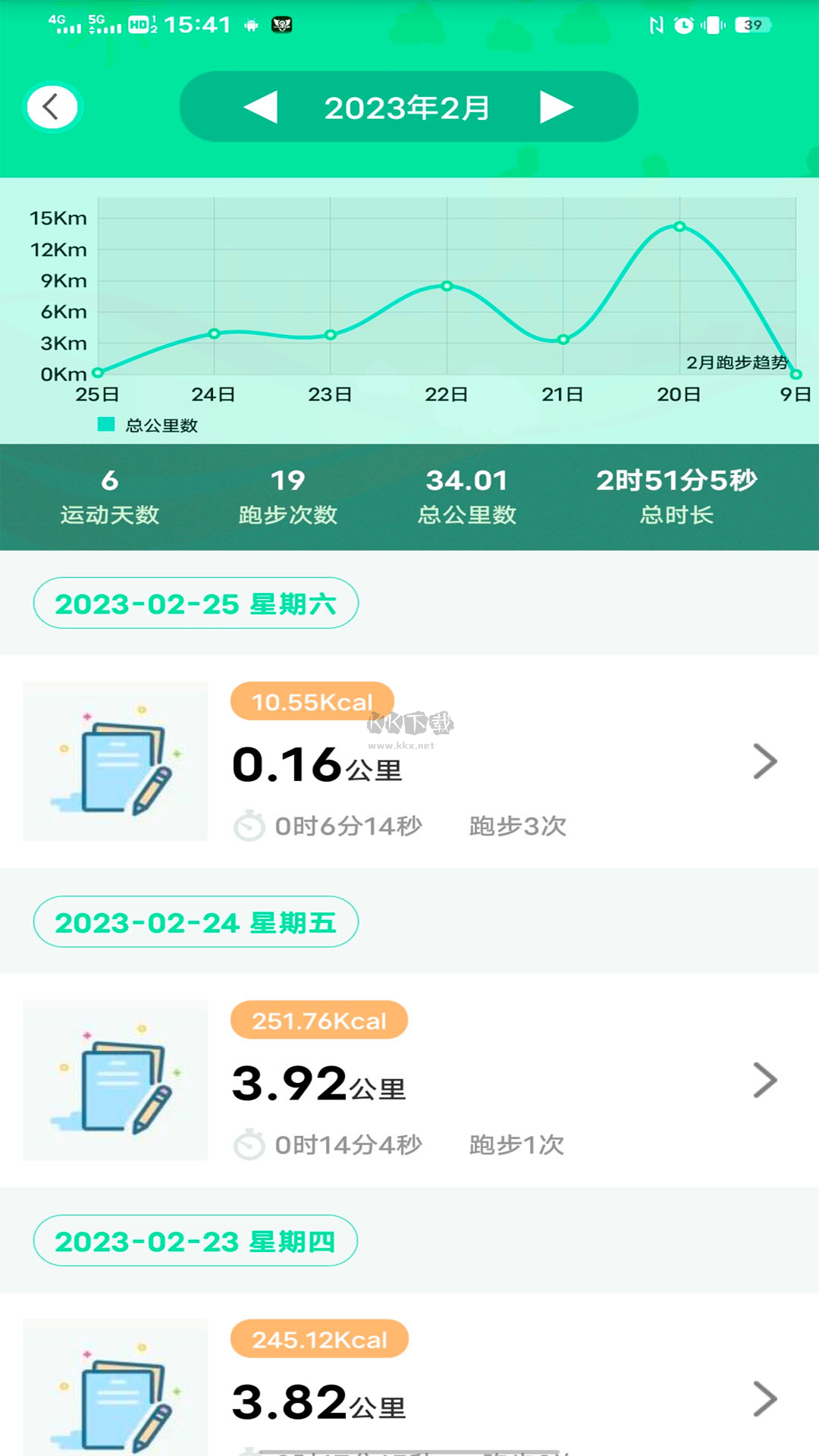Select the stopwatch icon beside 0时6分14秒
The height and width of the screenshot is (1456, 819).
(x=250, y=824)
